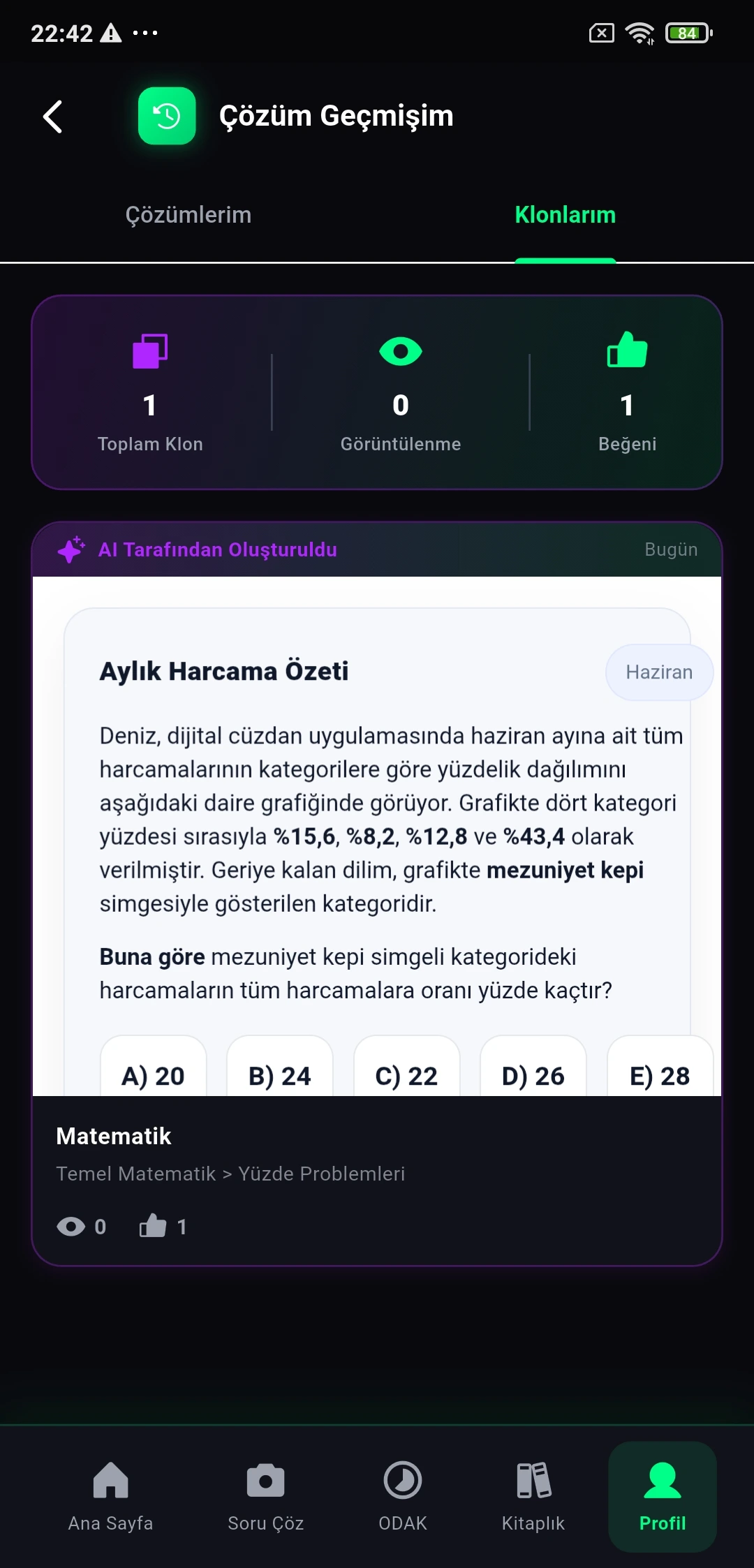Tap the Görüntülenme eye icon
The image size is (754, 1568).
pyautogui.click(x=399, y=353)
